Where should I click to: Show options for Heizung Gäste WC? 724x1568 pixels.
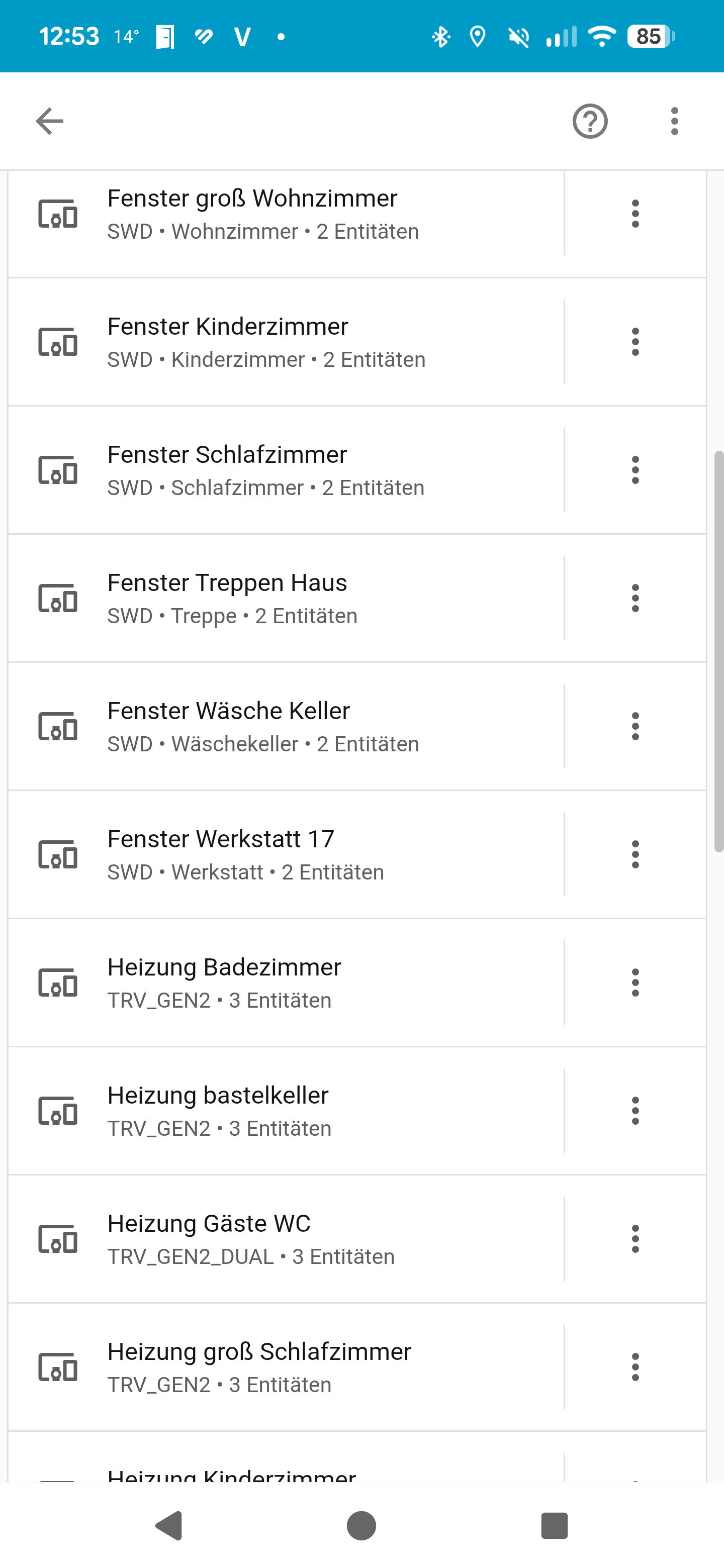(635, 1239)
